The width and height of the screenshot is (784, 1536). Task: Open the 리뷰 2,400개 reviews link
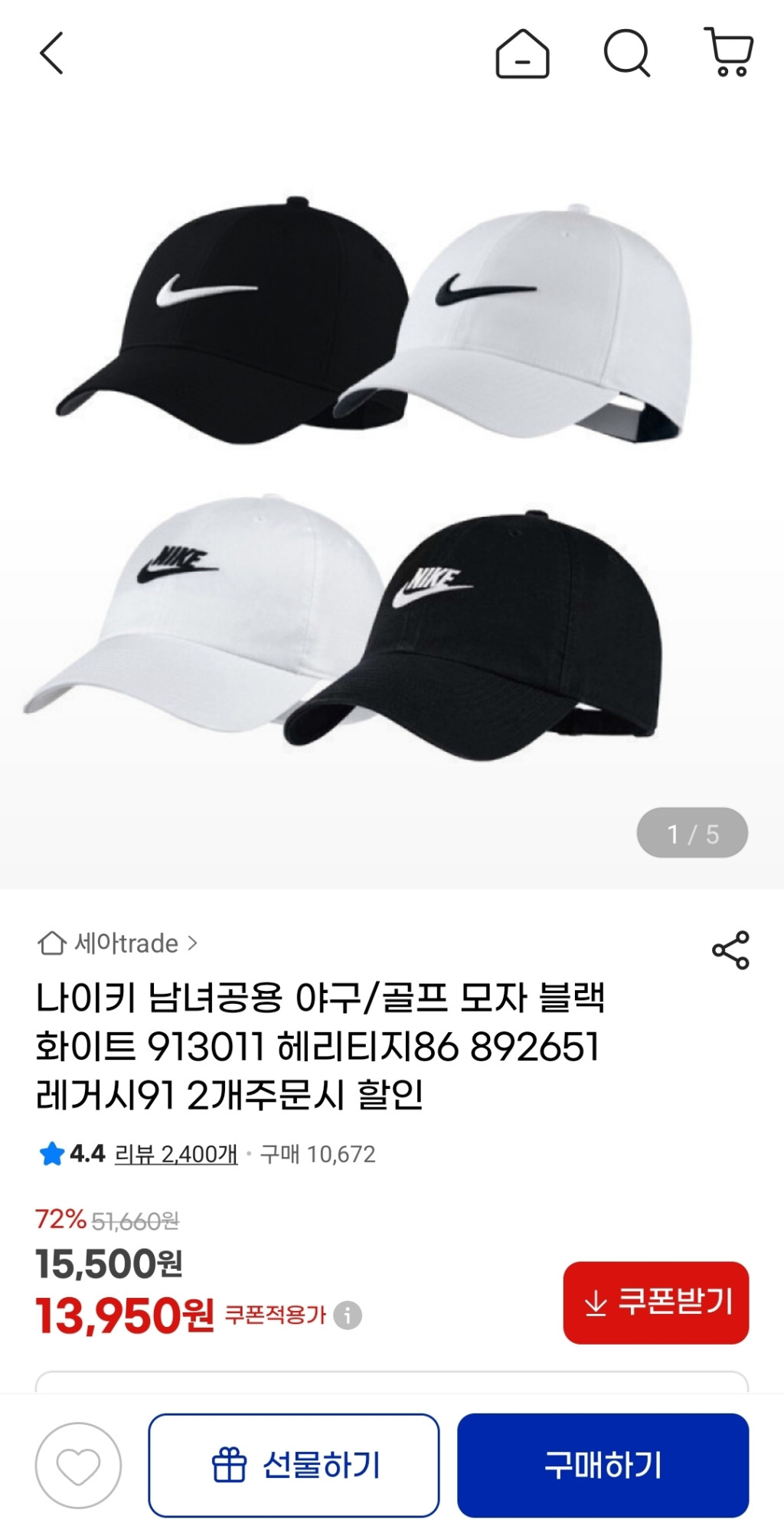(176, 1154)
